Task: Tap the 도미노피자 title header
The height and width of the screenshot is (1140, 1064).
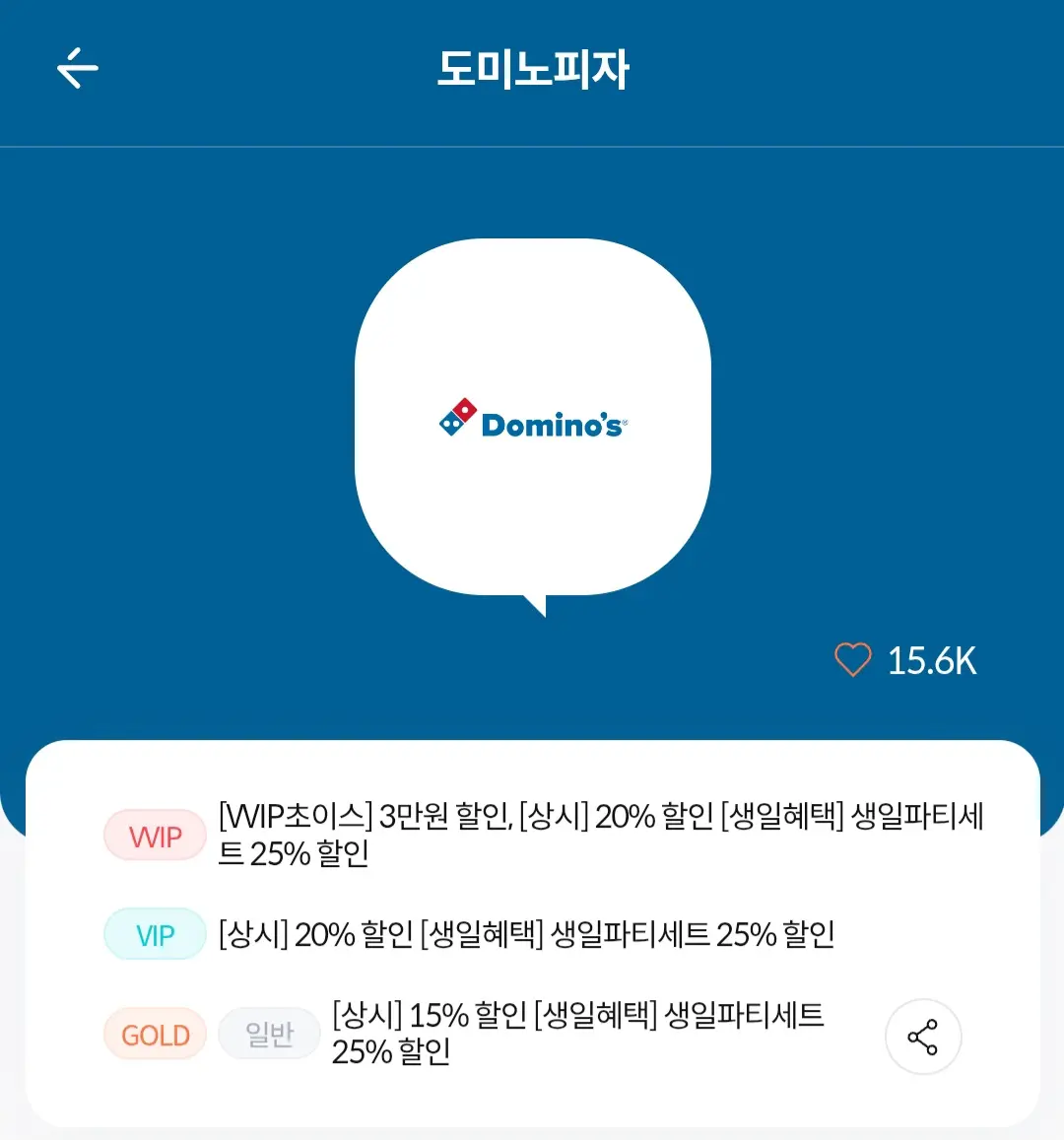Action: (532, 68)
